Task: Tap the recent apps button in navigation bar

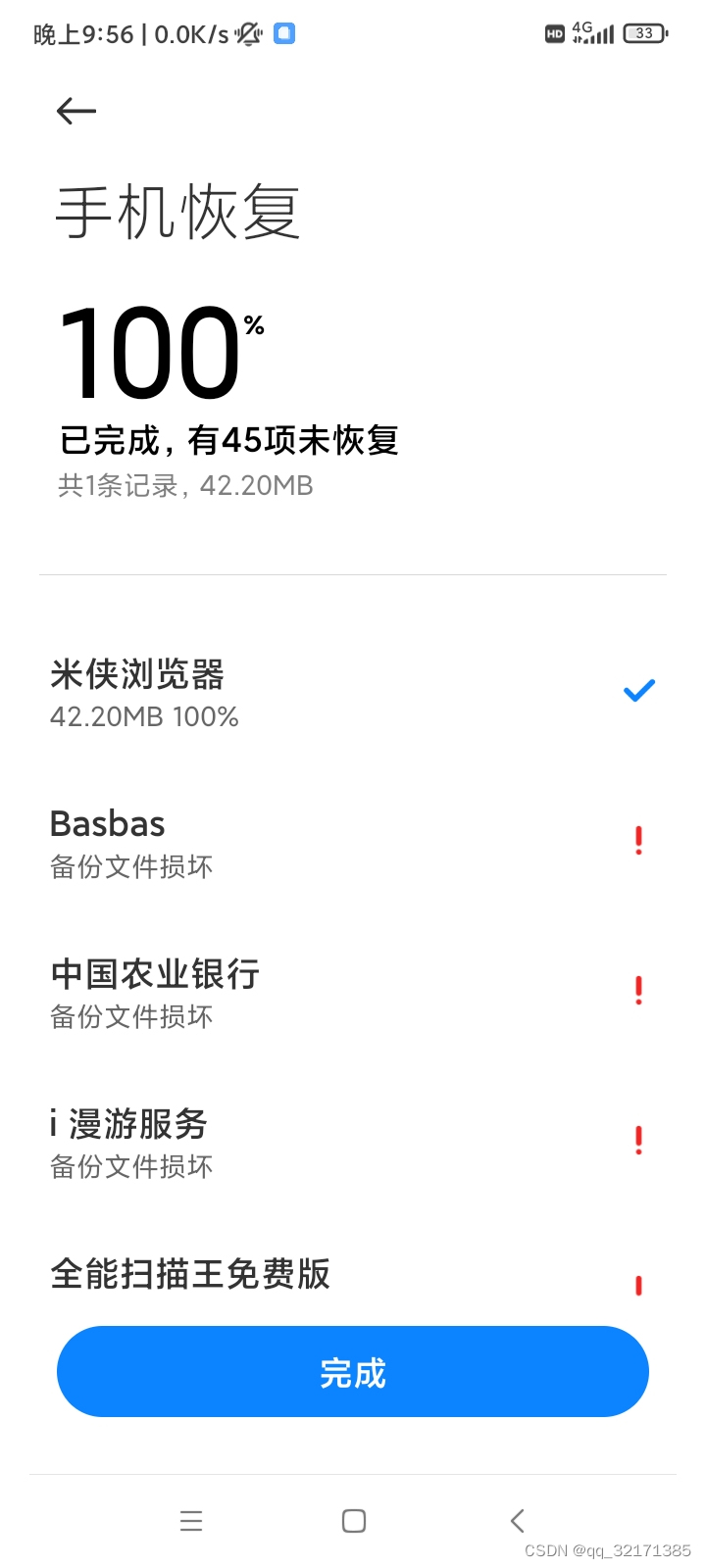Action: click(x=191, y=1520)
